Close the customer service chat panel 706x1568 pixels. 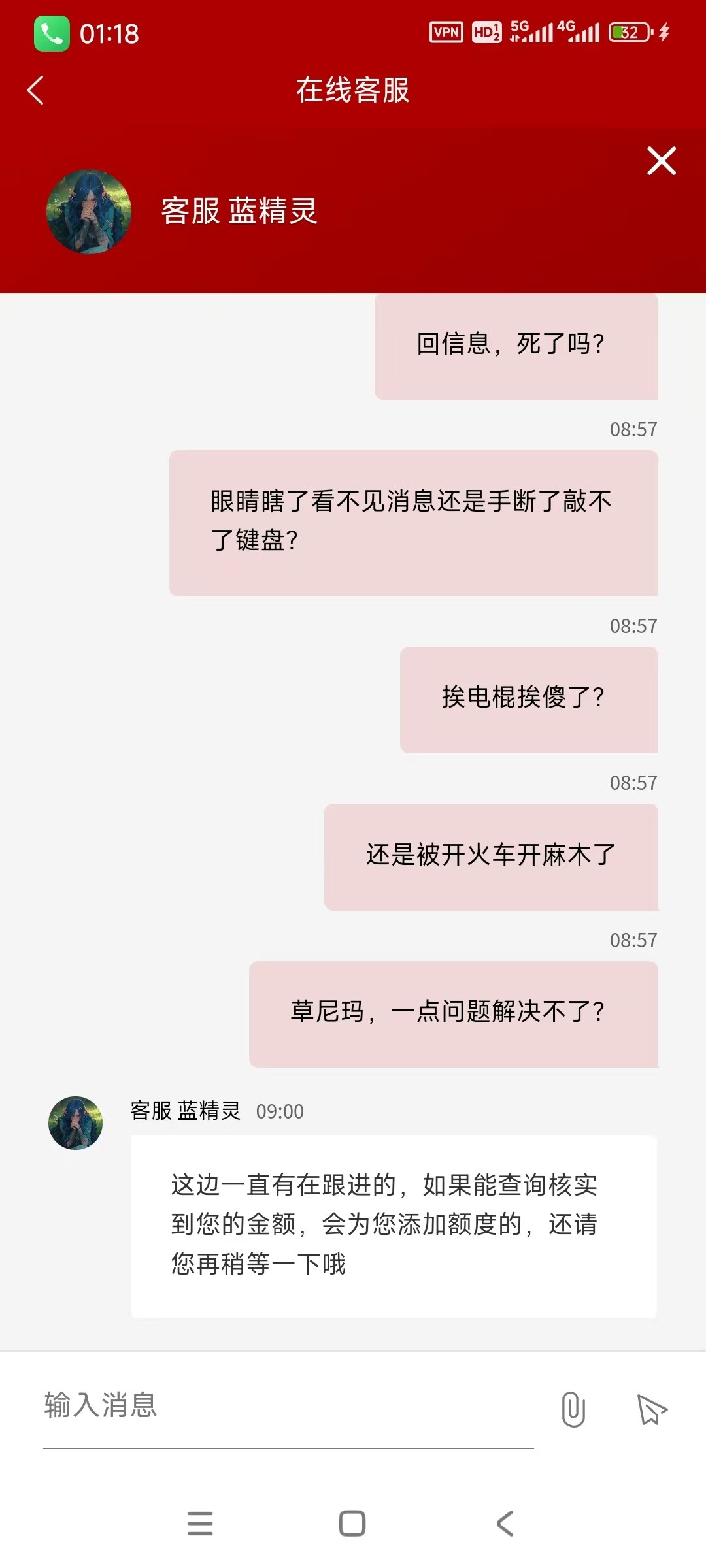pyautogui.click(x=661, y=161)
